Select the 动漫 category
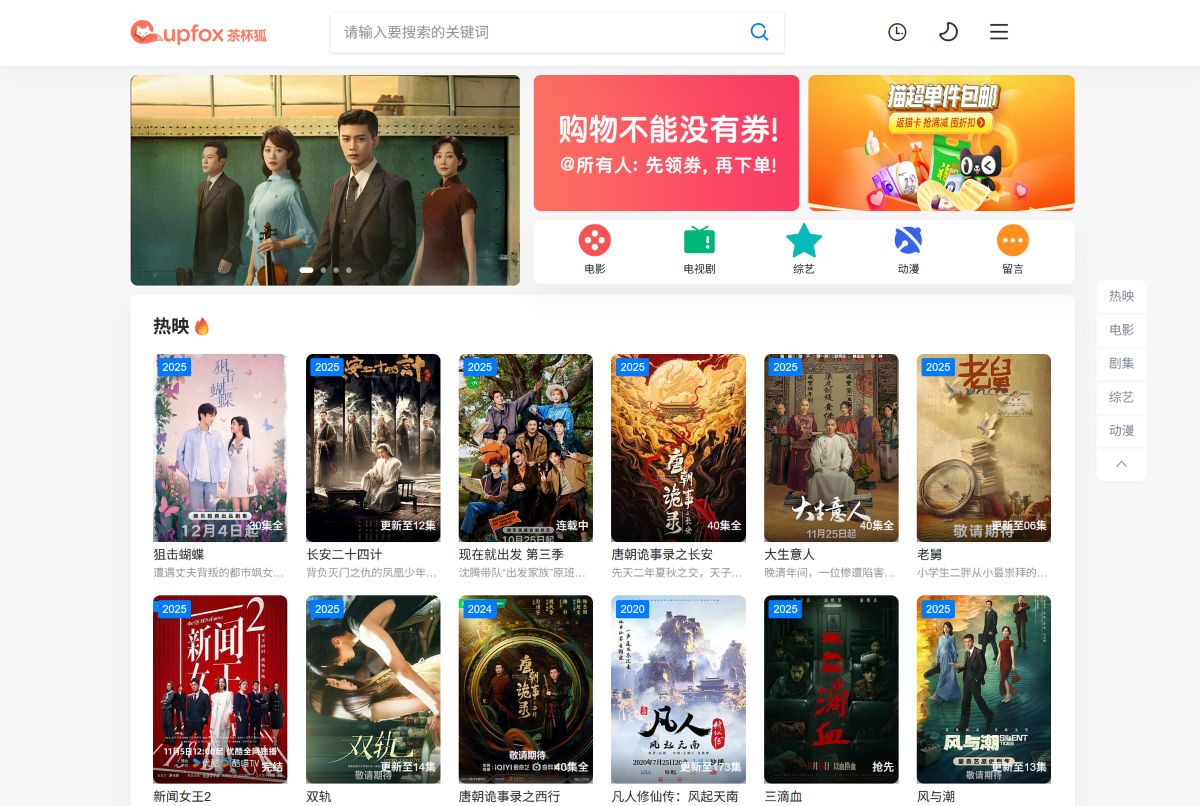 [x=908, y=249]
